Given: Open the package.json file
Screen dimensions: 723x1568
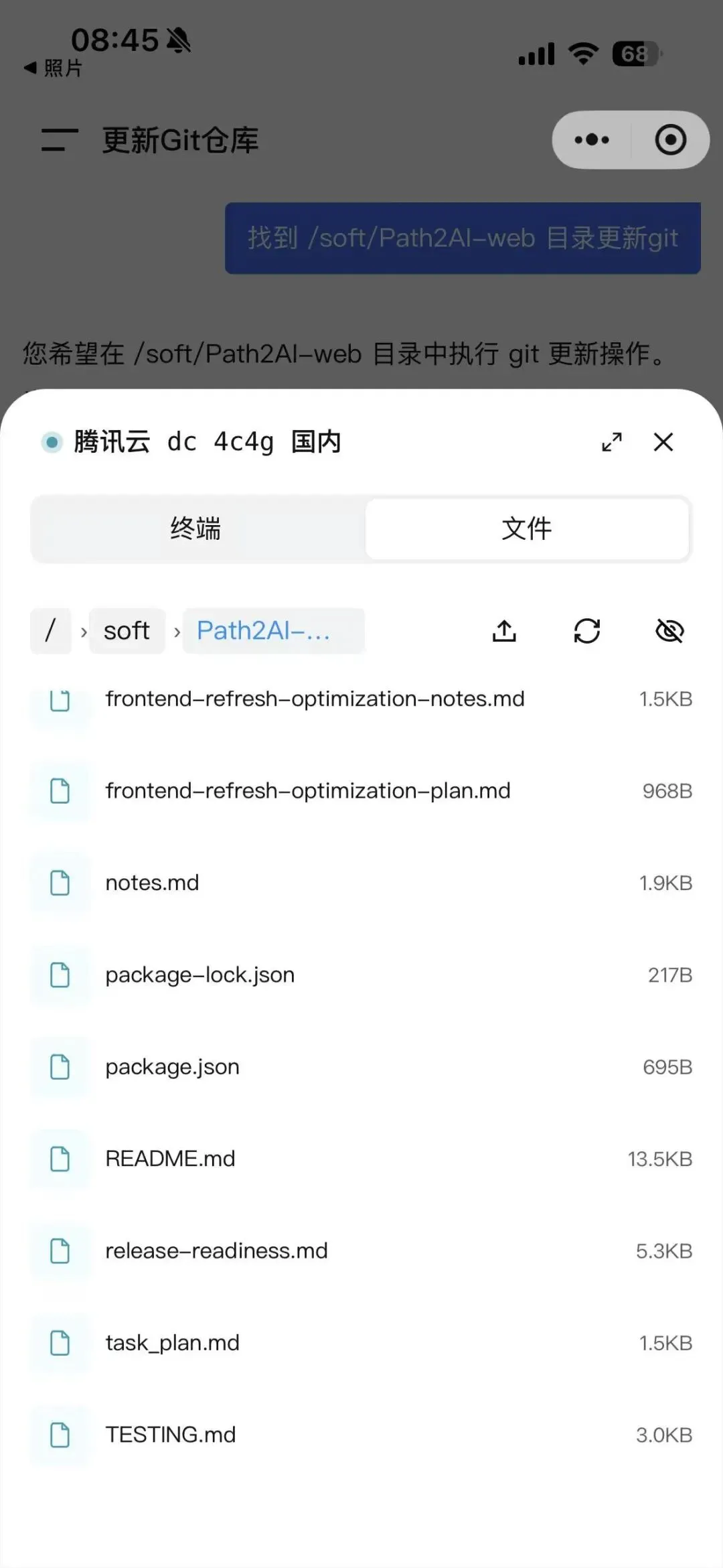Looking at the screenshot, I should (x=361, y=1066).
